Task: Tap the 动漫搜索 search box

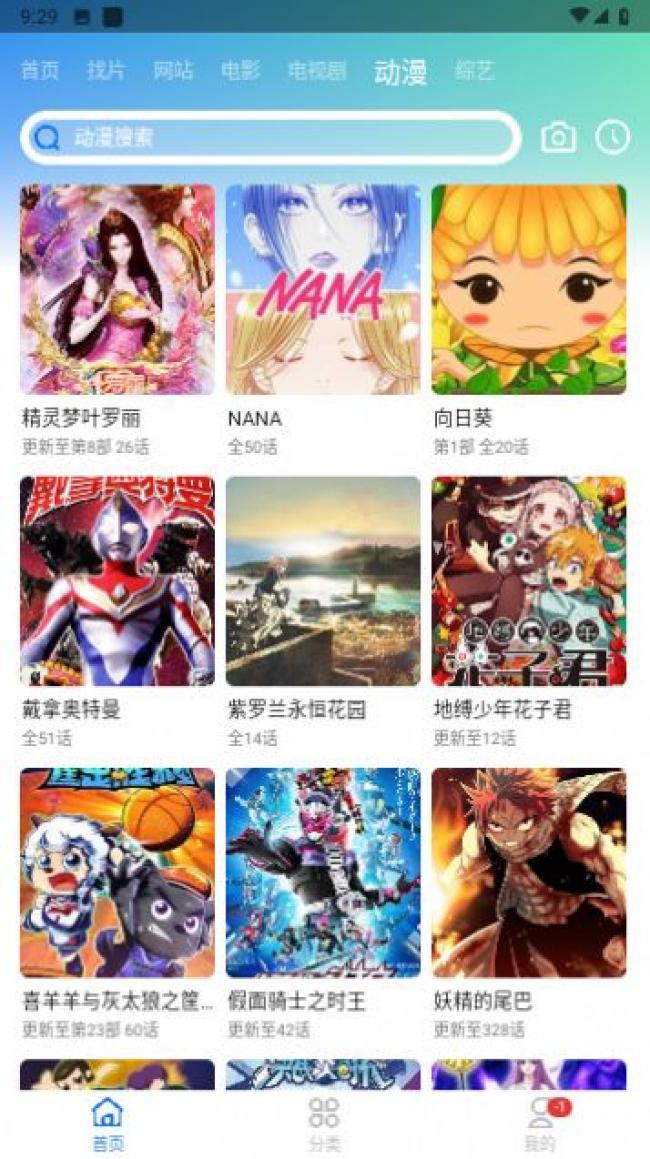Action: pos(271,137)
